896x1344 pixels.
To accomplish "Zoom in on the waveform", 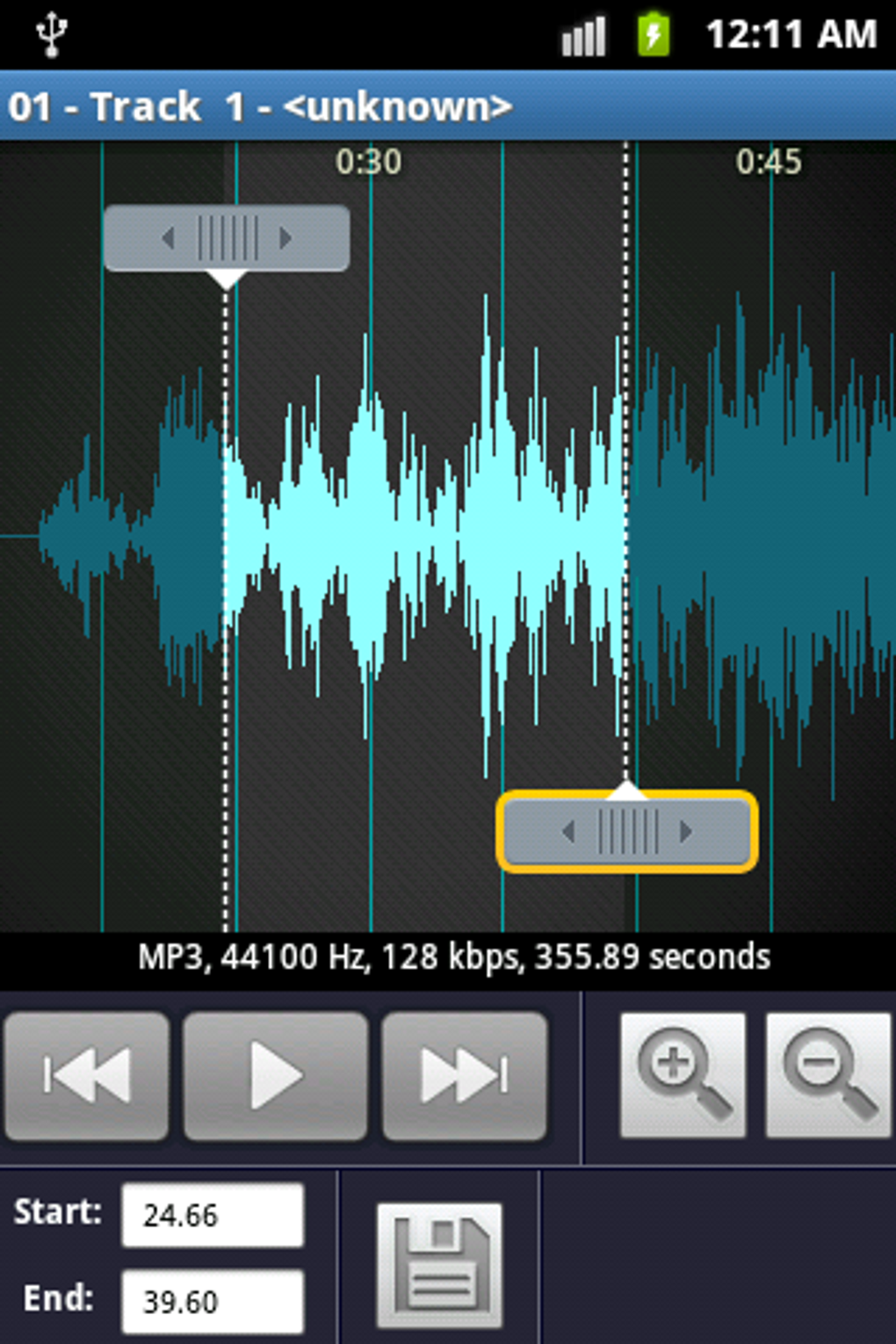I will pyautogui.click(x=683, y=1075).
